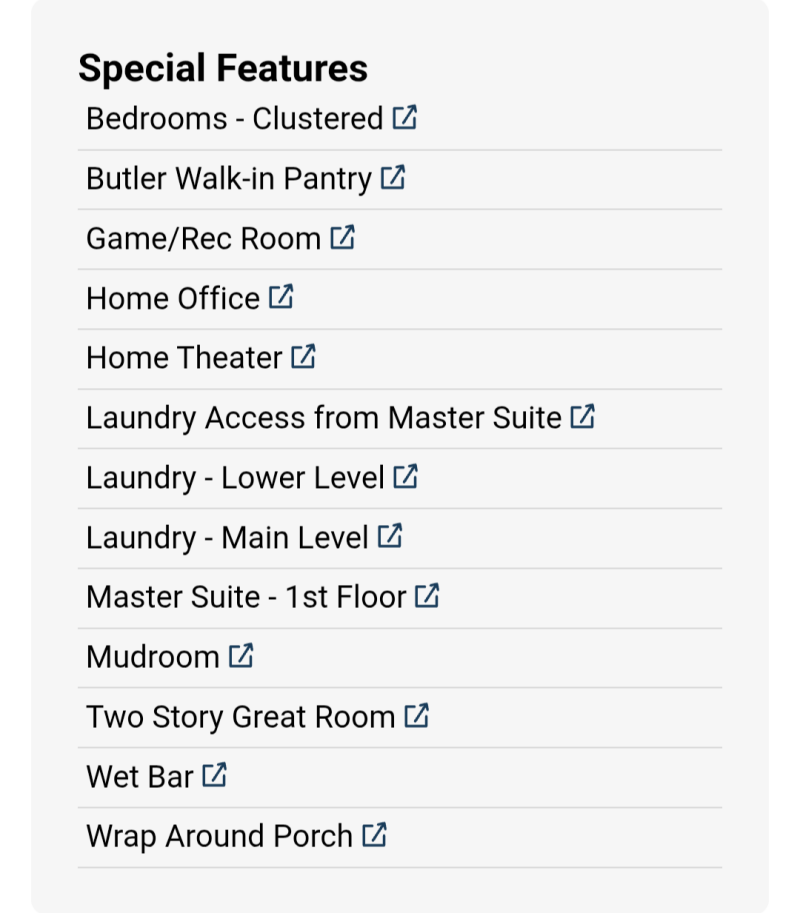Open Butler Walk-in Pantry feature link

pyautogui.click(x=245, y=179)
